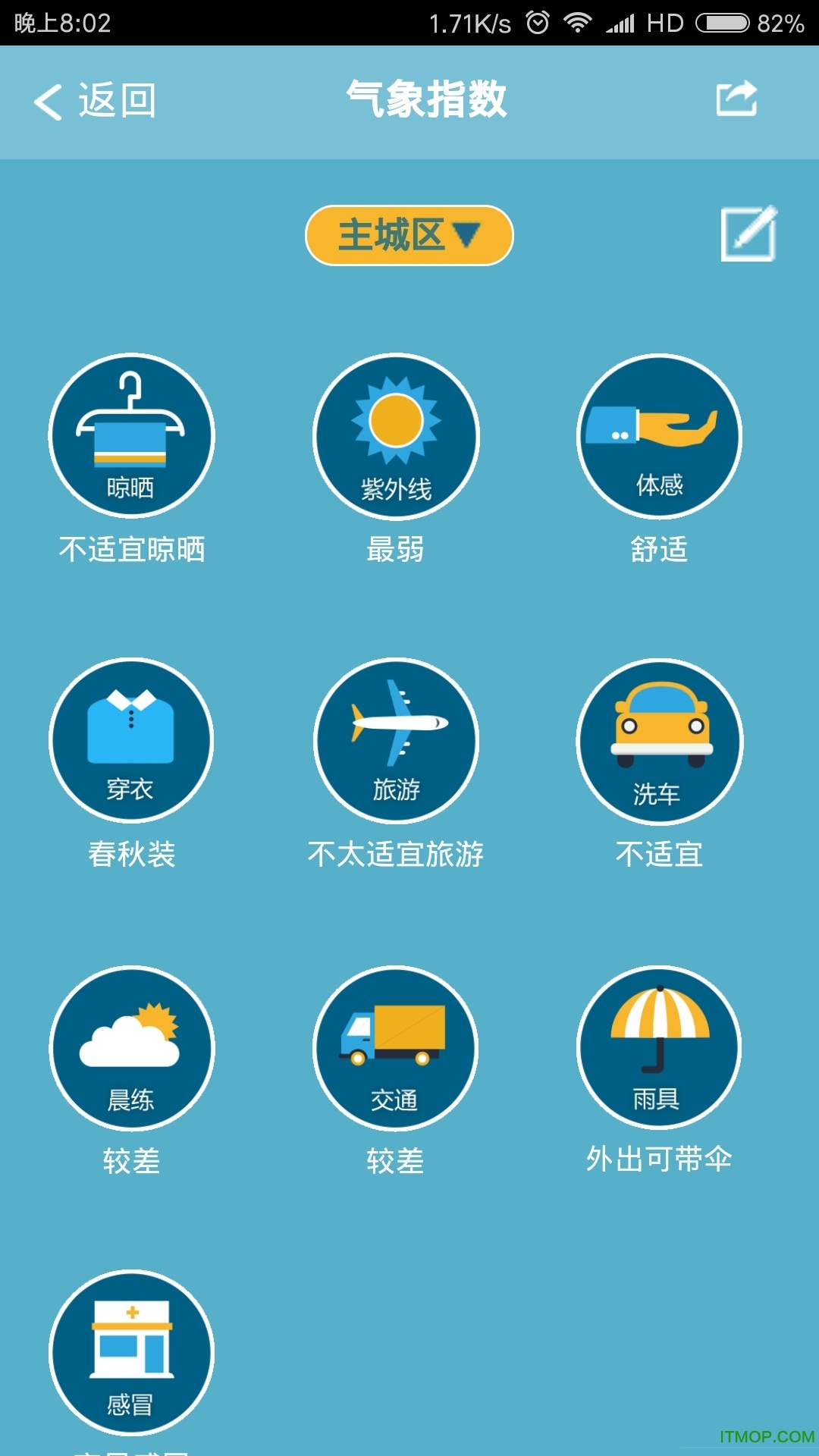Open the 晾晒 drying index
This screenshot has height=1456, width=819.
131,437
